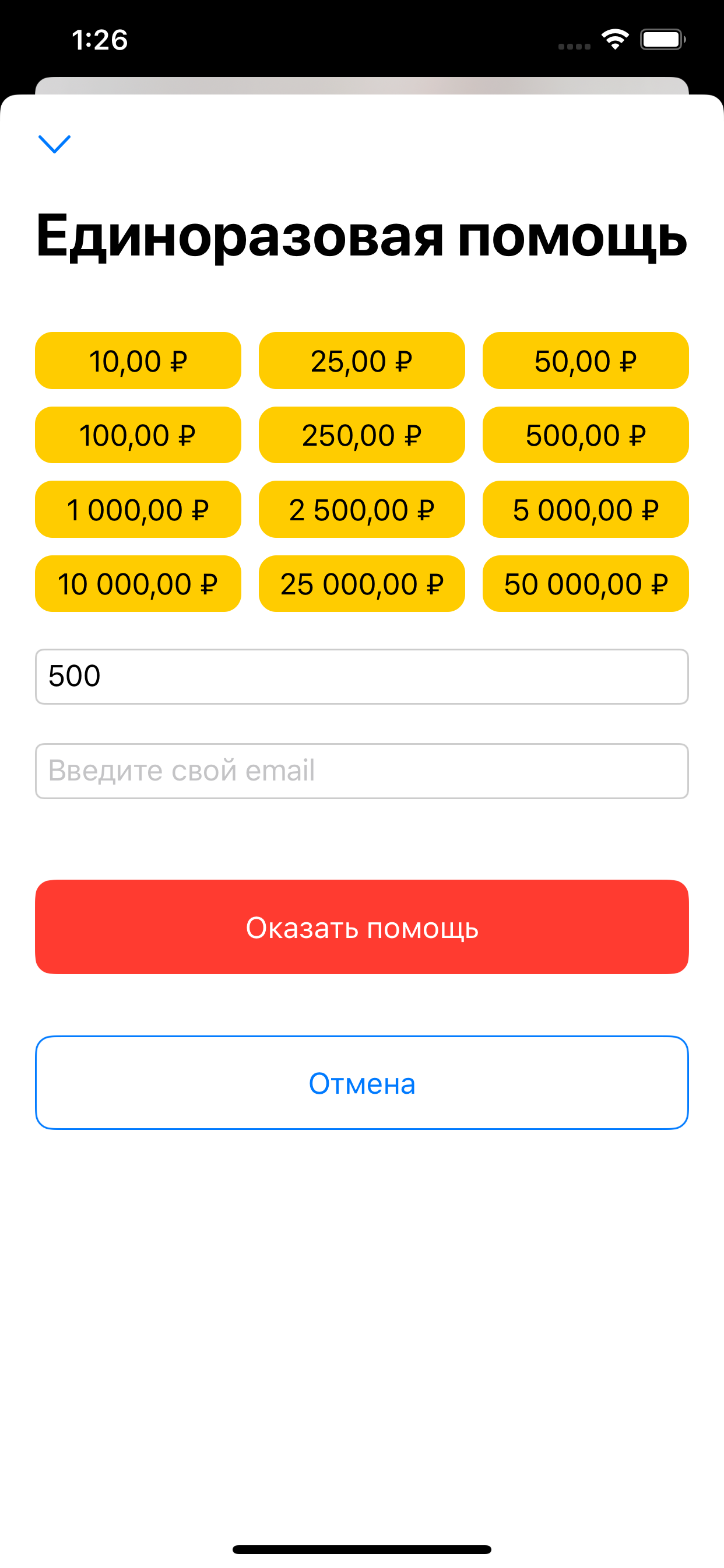Pick the 1 000,00 ₽ donation option
Image resolution: width=724 pixels, height=1568 pixels.
(138, 509)
